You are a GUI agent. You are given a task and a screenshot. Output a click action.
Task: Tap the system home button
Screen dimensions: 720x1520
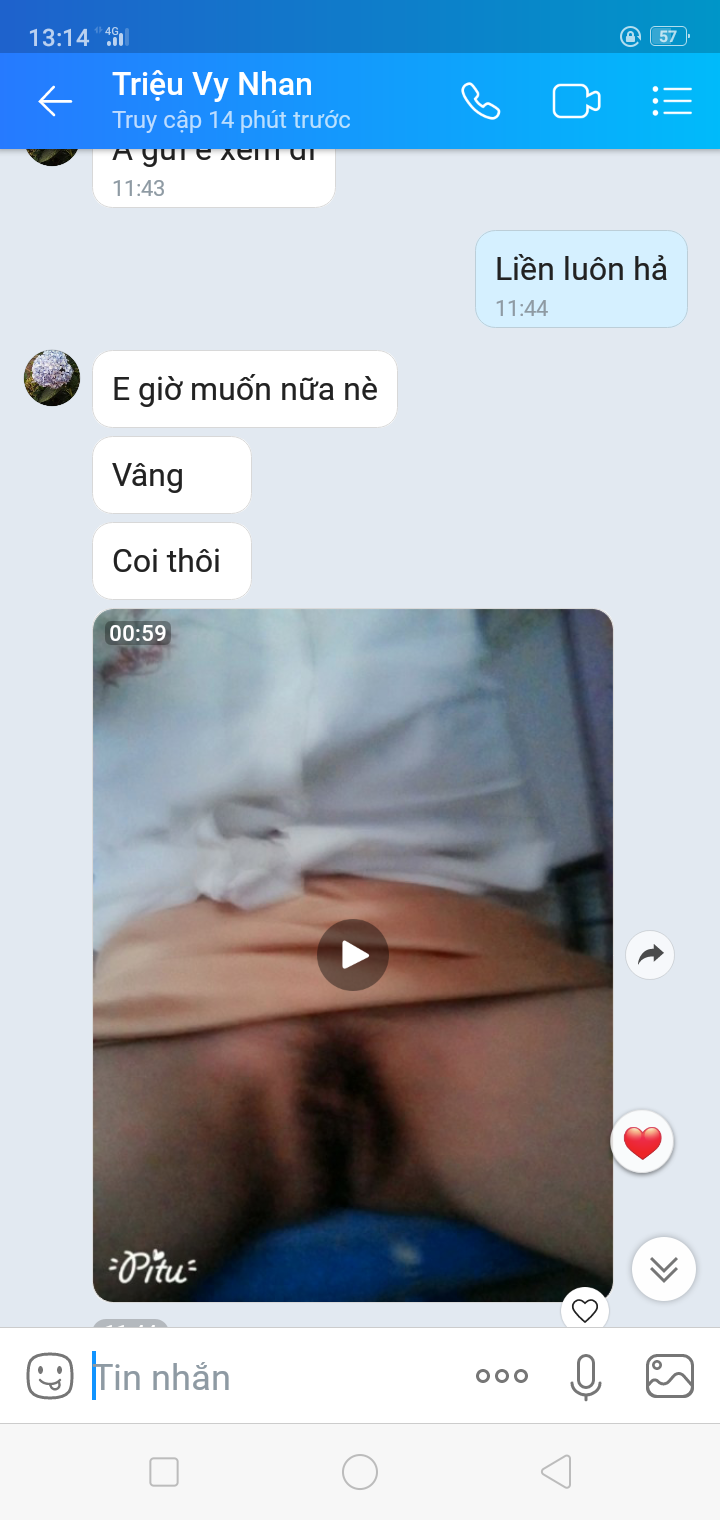tap(360, 1472)
